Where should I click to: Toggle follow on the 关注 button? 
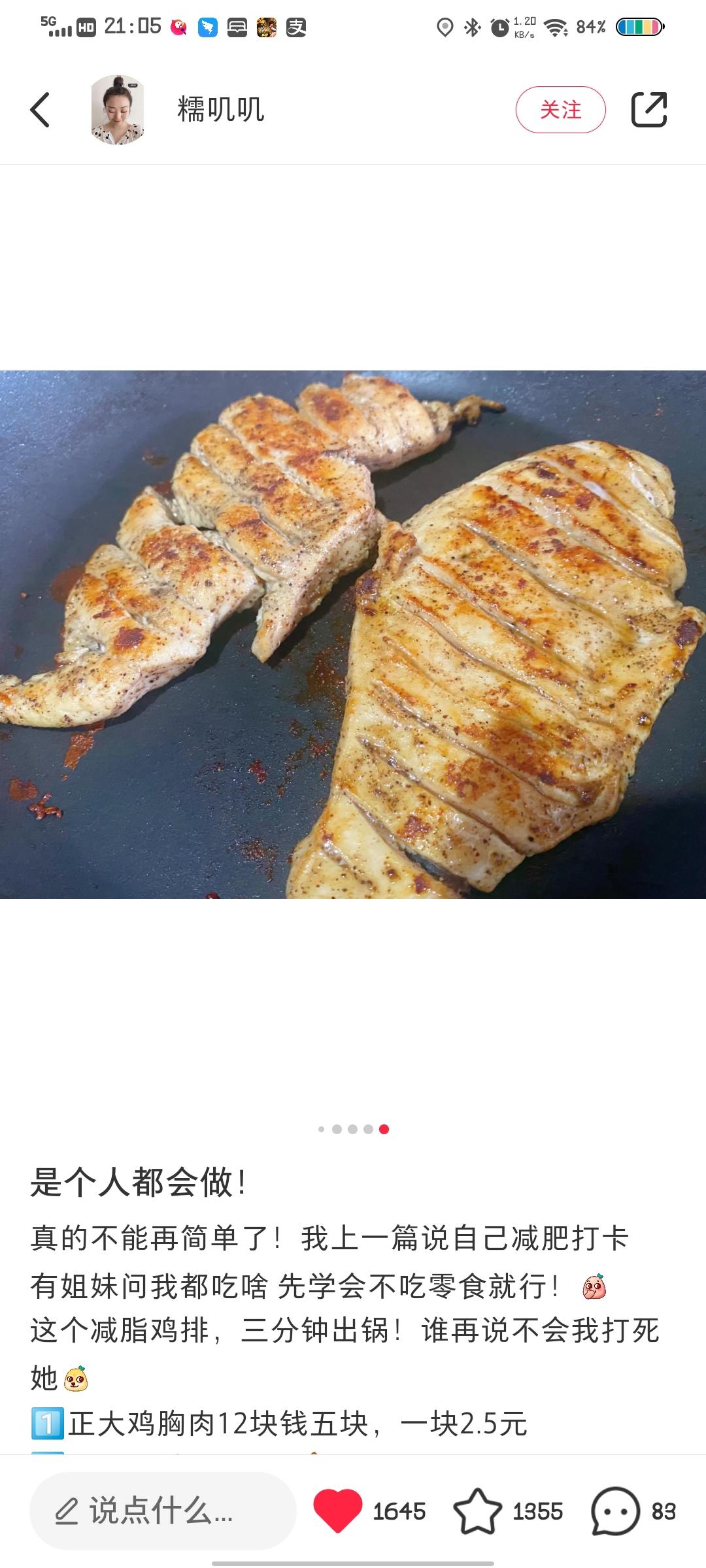[x=563, y=110]
